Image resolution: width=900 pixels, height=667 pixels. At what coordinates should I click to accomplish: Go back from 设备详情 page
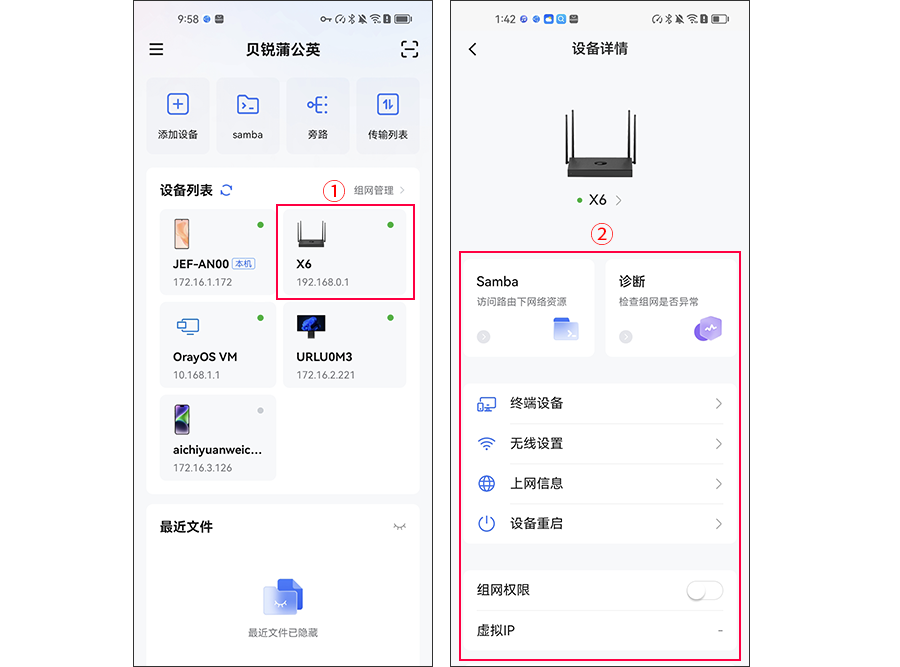coord(473,49)
